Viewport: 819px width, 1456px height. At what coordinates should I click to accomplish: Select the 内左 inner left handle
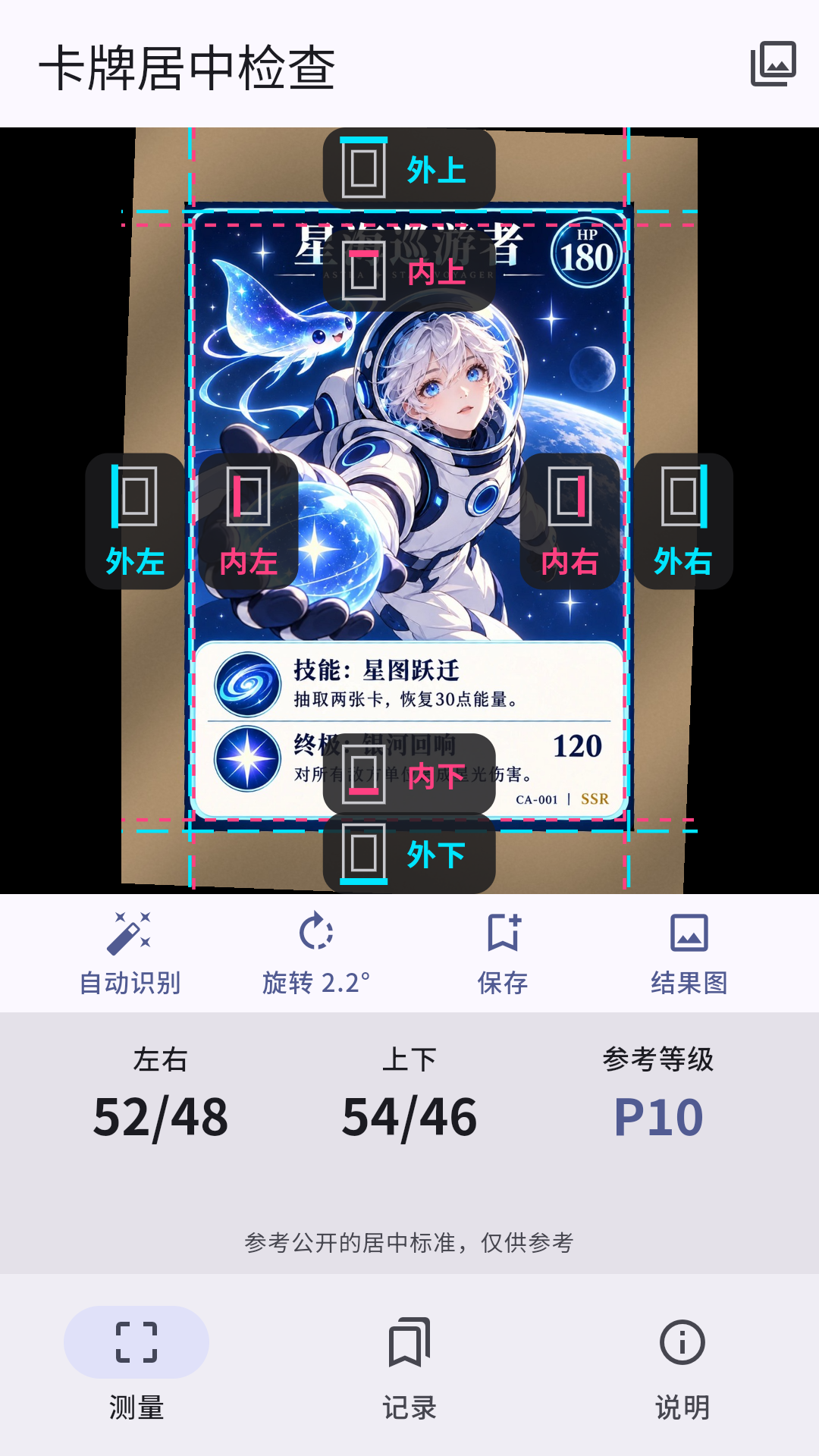pos(249,521)
